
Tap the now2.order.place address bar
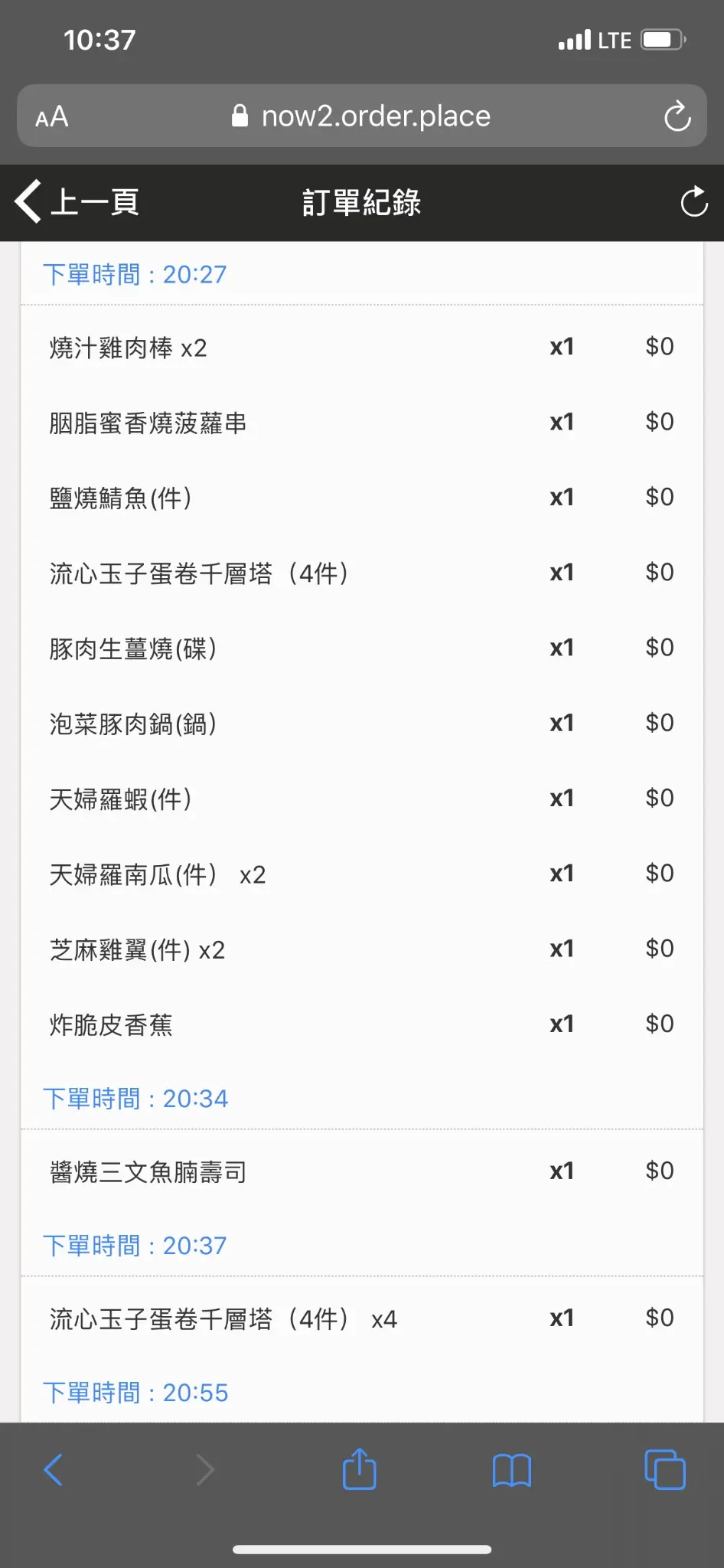(361, 116)
